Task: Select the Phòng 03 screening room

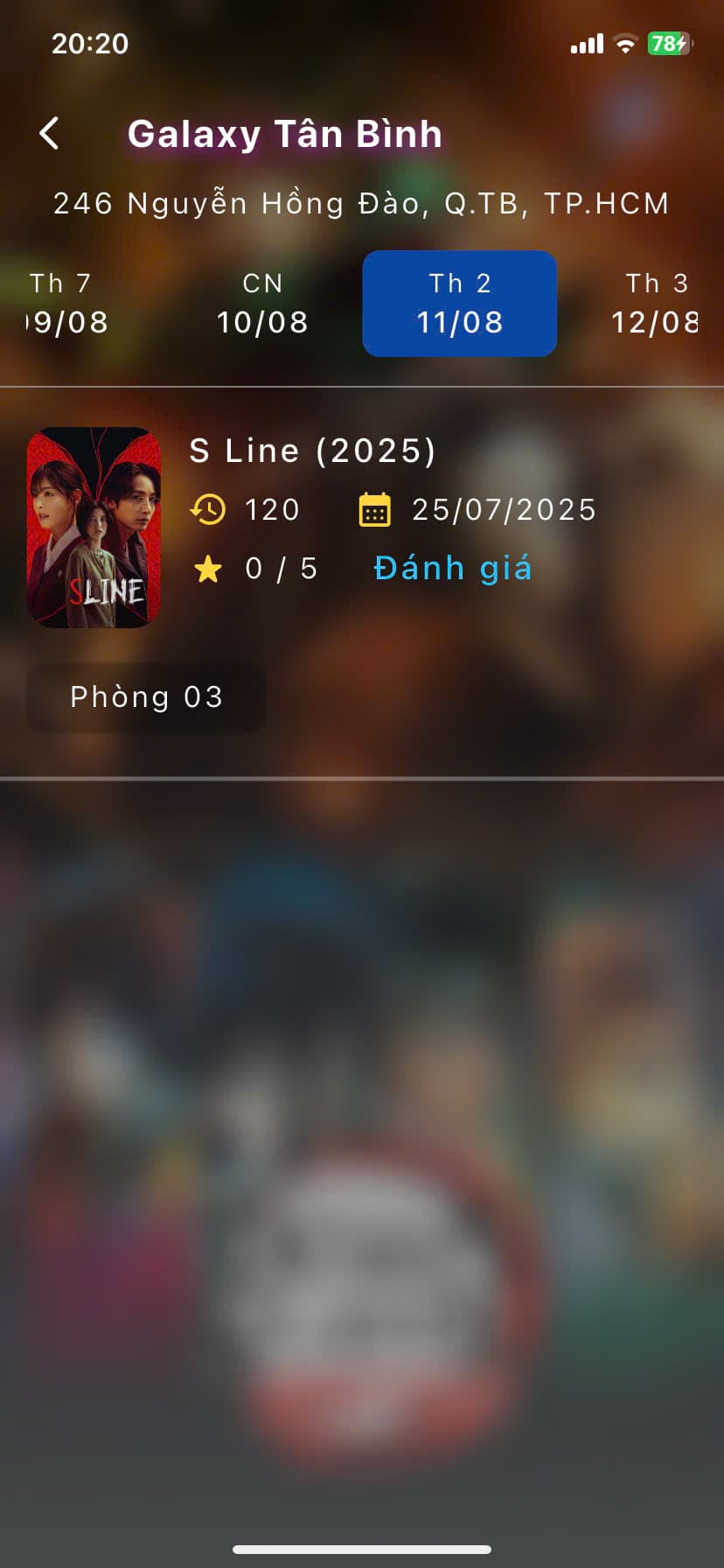Action: point(146,697)
